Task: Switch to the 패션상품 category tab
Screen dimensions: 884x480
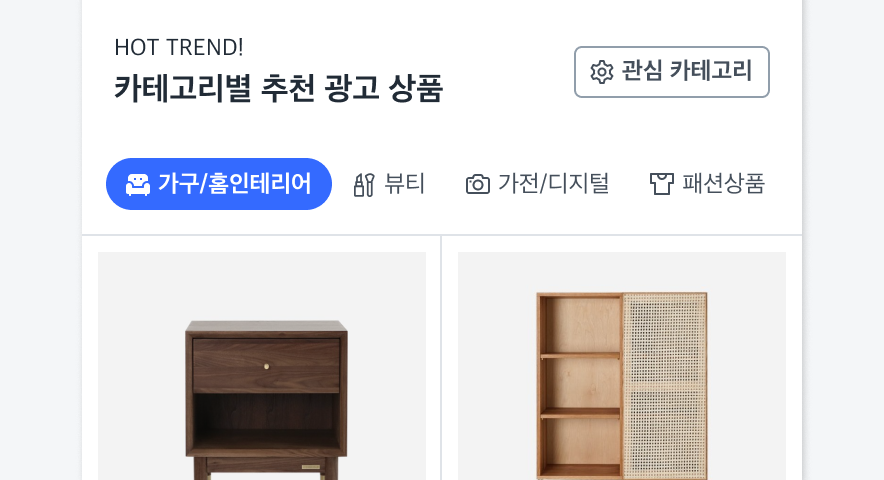Action: tap(707, 184)
